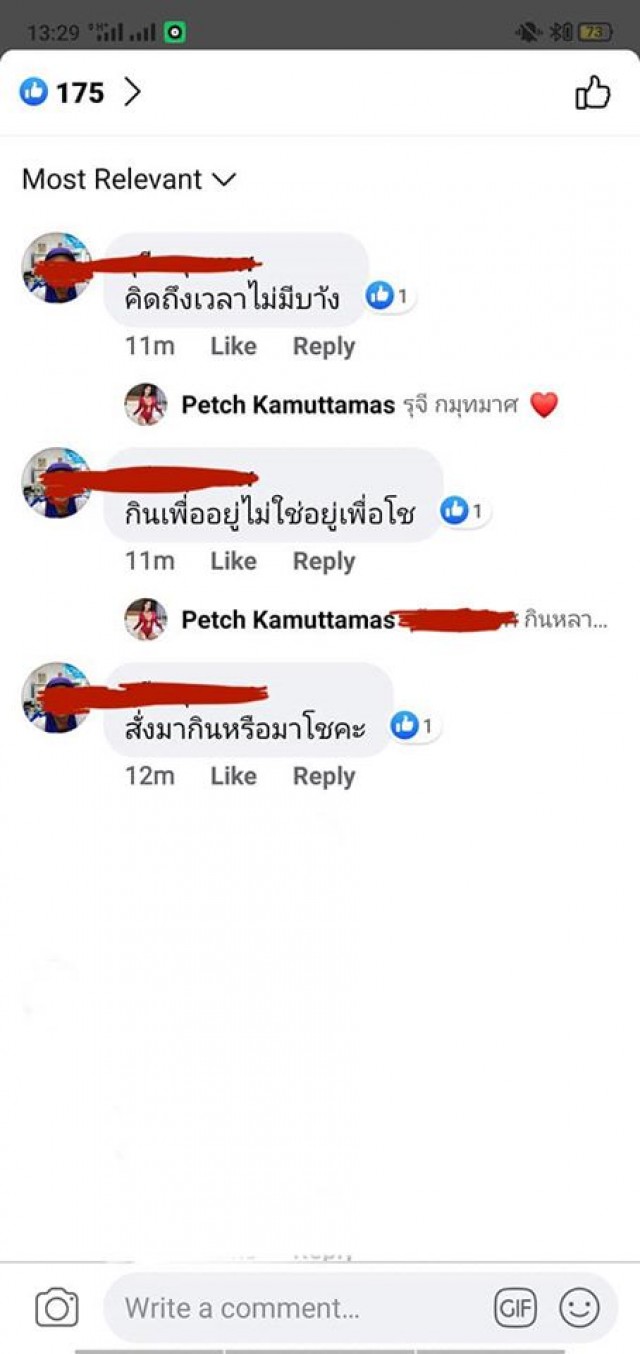Screen dimensions: 640x1354
Task: Like the post with the thumbs-up icon
Action: 593,93
